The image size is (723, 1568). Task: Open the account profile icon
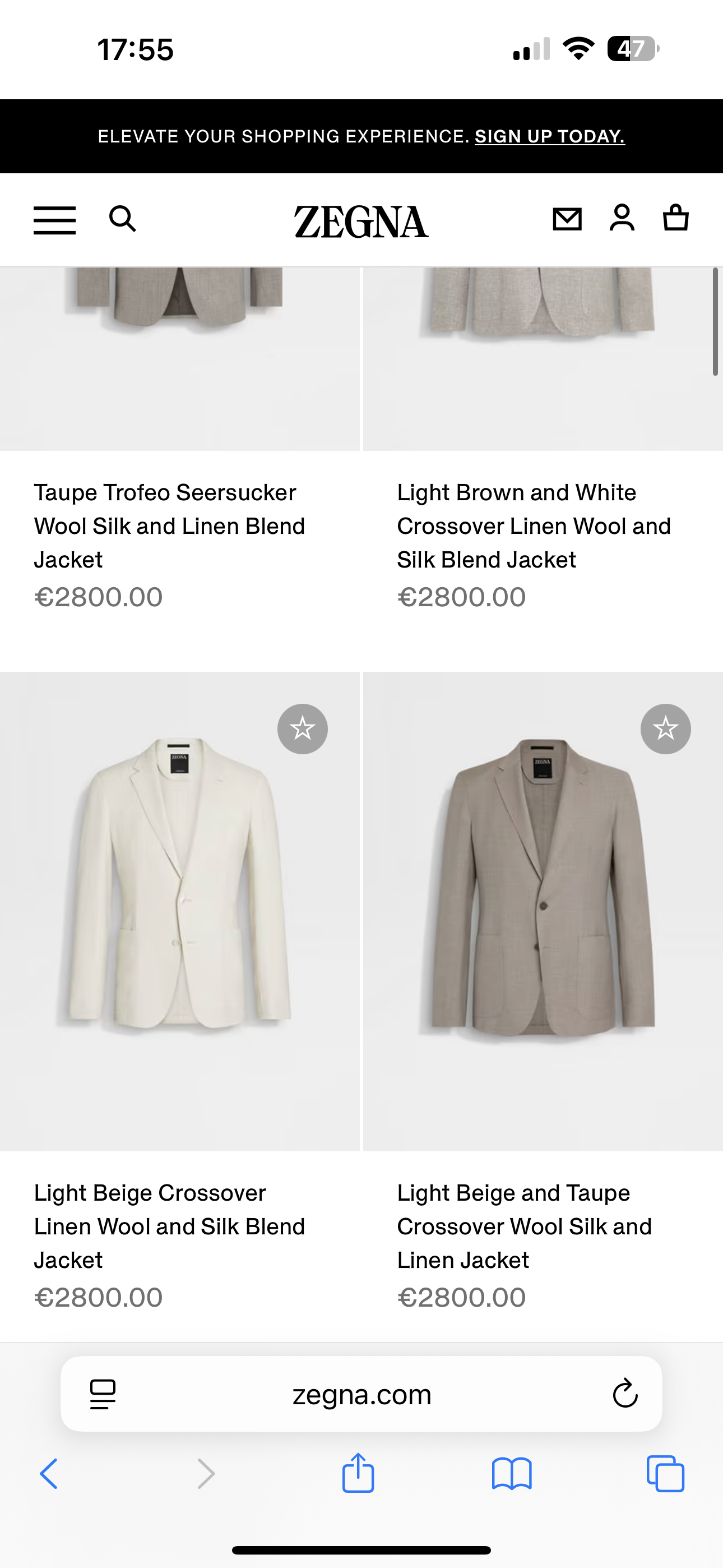coord(622,218)
